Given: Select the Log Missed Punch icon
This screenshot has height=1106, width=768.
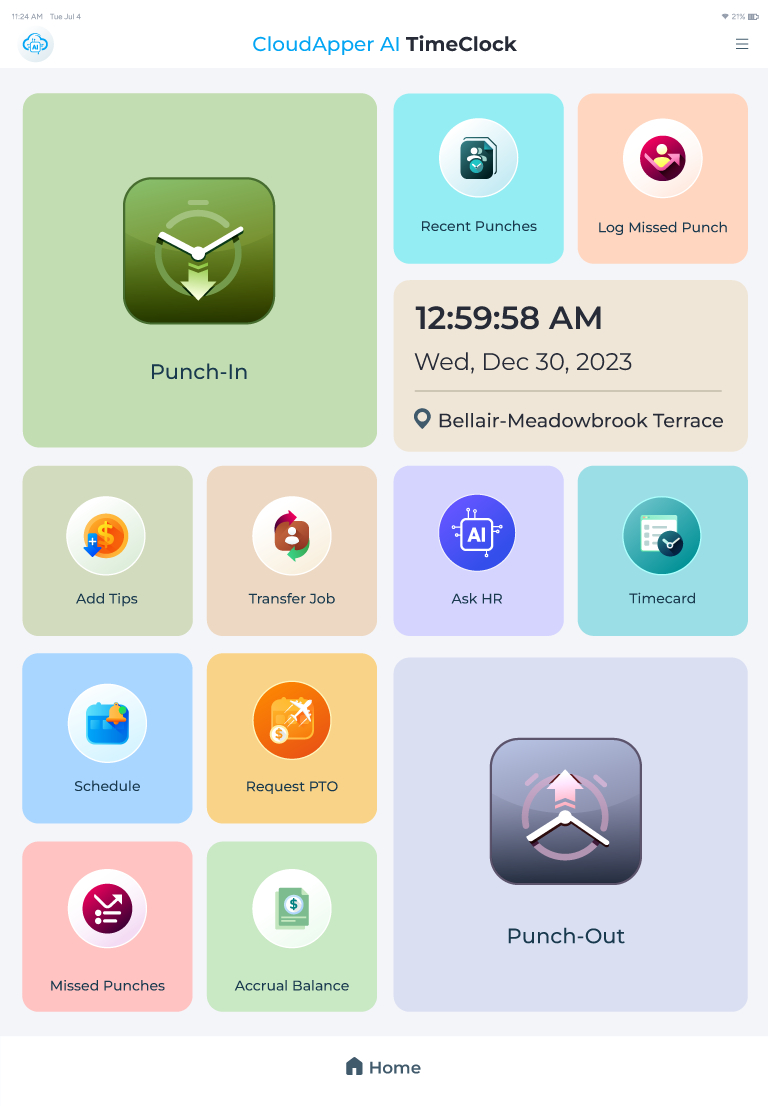Looking at the screenshot, I should [662, 158].
